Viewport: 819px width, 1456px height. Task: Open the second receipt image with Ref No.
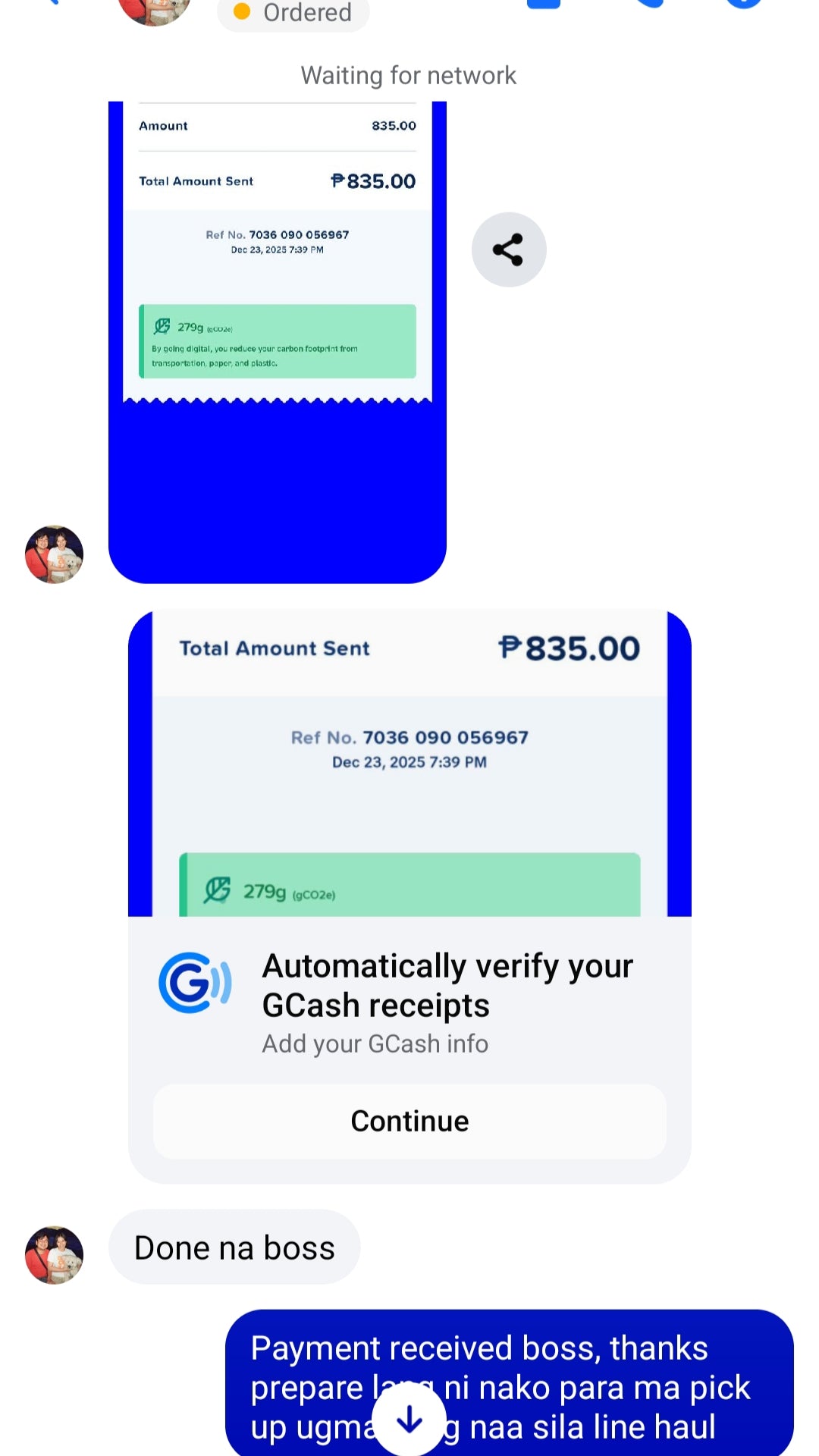click(x=409, y=762)
